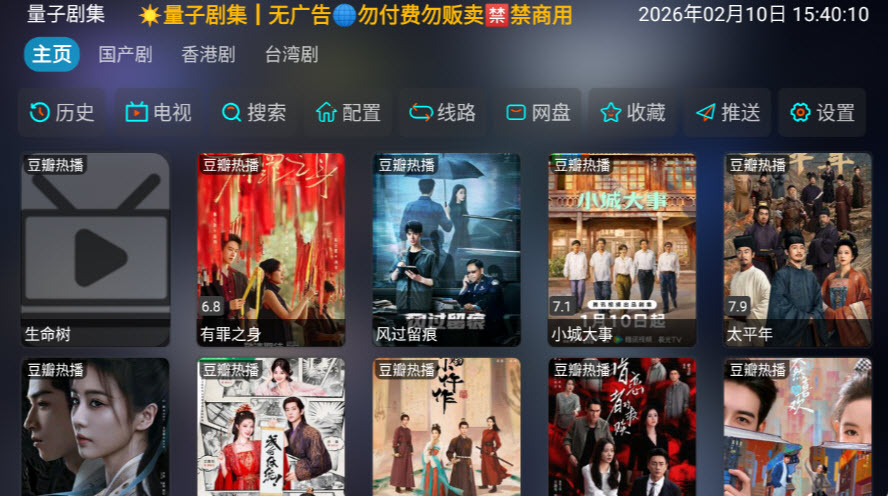Open the 有罪之身 drama poster

pyautogui.click(x=271, y=249)
